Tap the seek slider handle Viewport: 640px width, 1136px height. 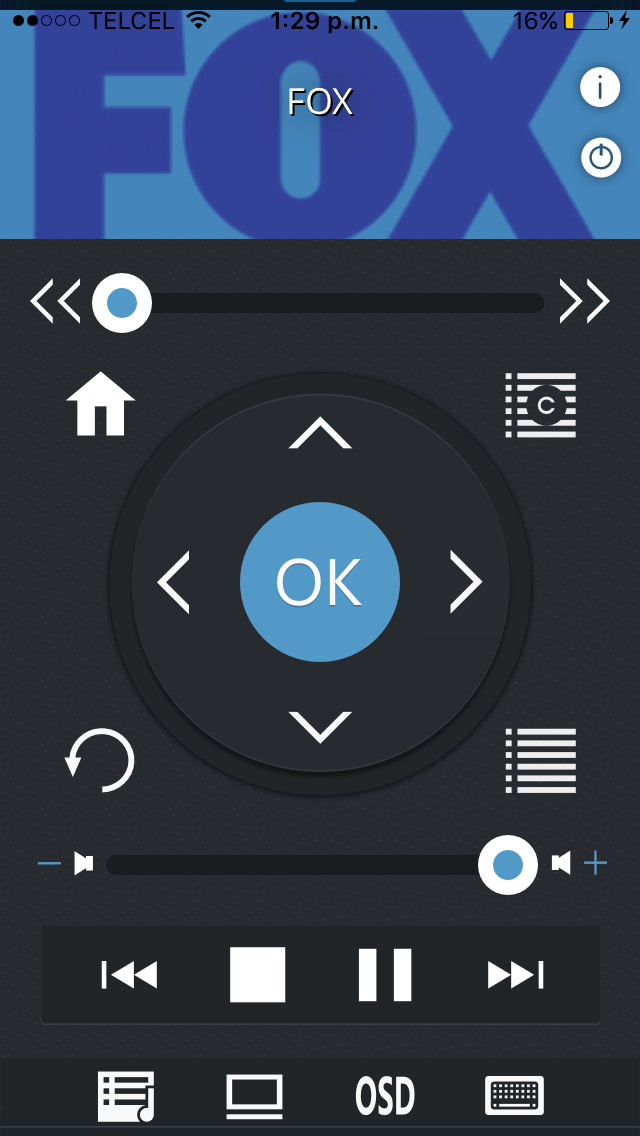122,303
